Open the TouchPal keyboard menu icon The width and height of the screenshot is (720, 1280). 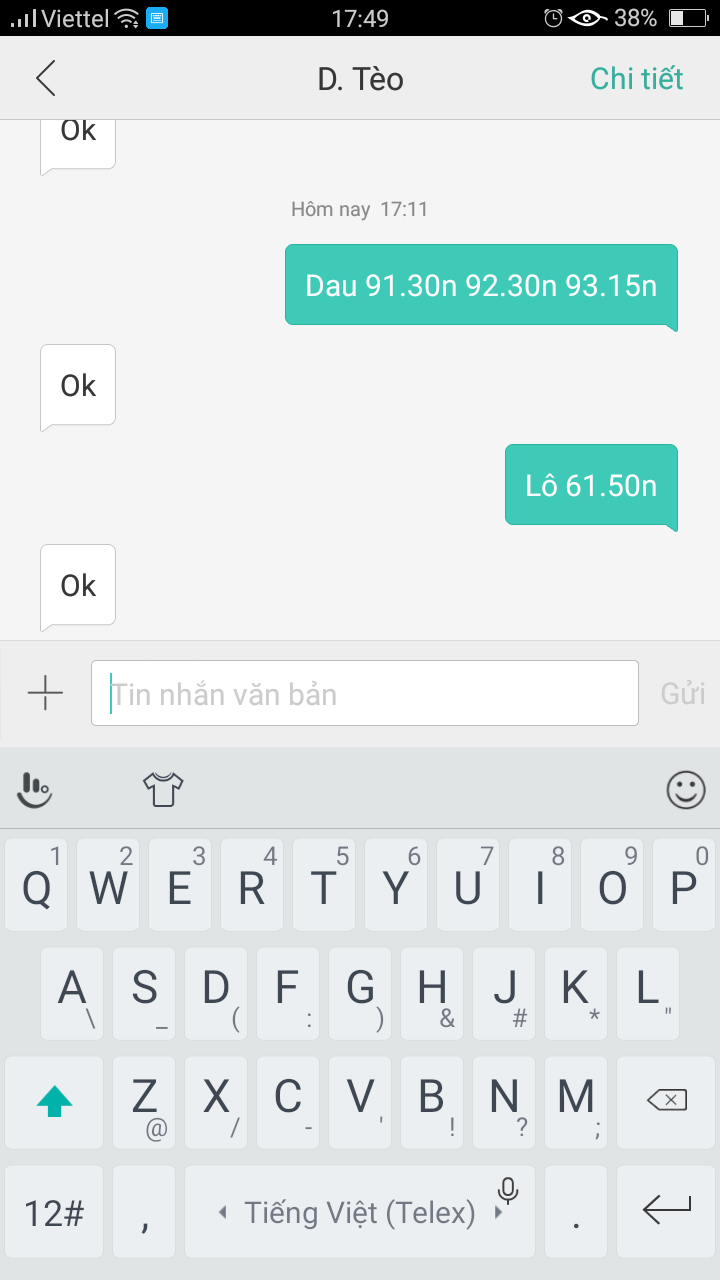pyautogui.click(x=35, y=790)
